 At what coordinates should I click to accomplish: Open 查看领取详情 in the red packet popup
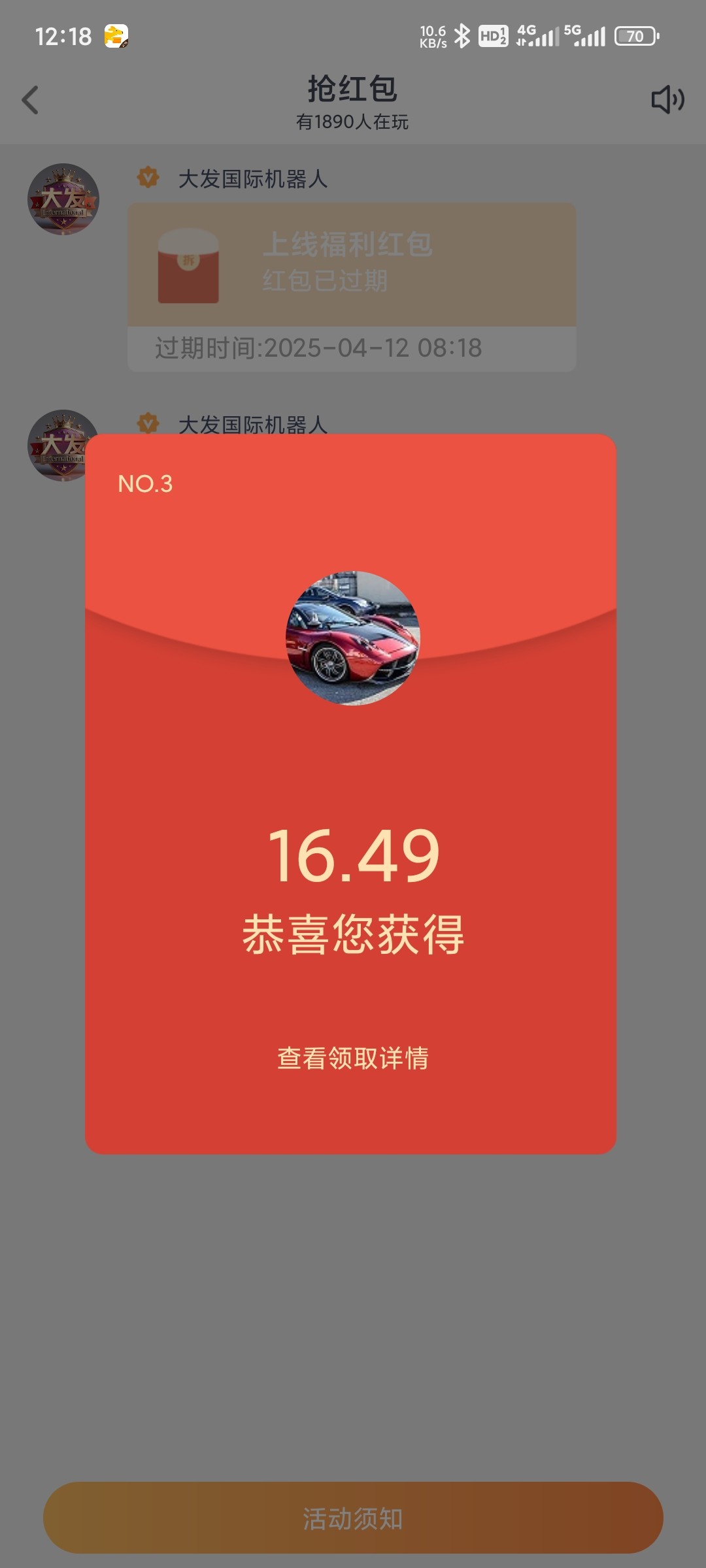click(x=352, y=1058)
